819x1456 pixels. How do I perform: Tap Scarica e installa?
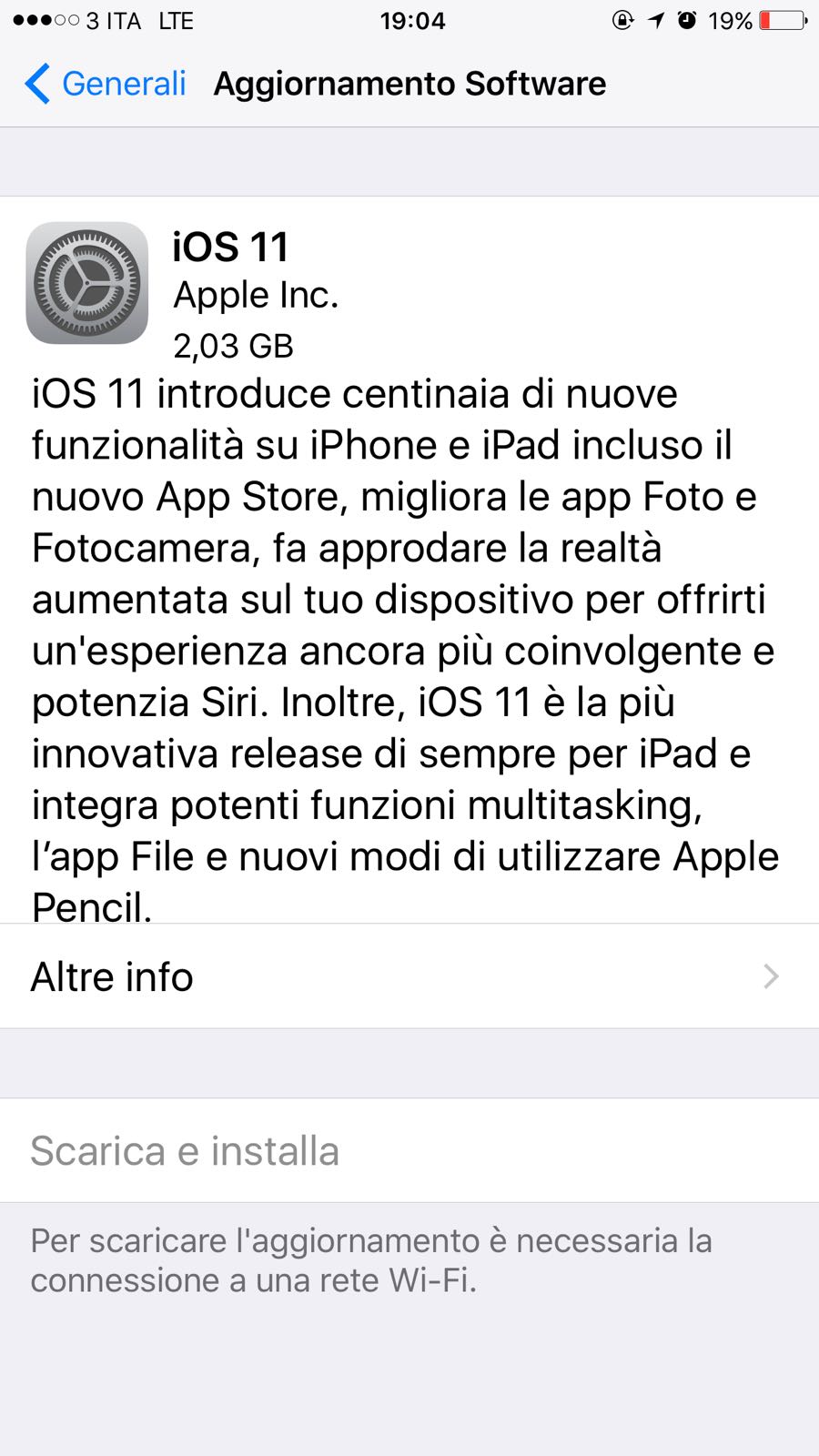186,1151
